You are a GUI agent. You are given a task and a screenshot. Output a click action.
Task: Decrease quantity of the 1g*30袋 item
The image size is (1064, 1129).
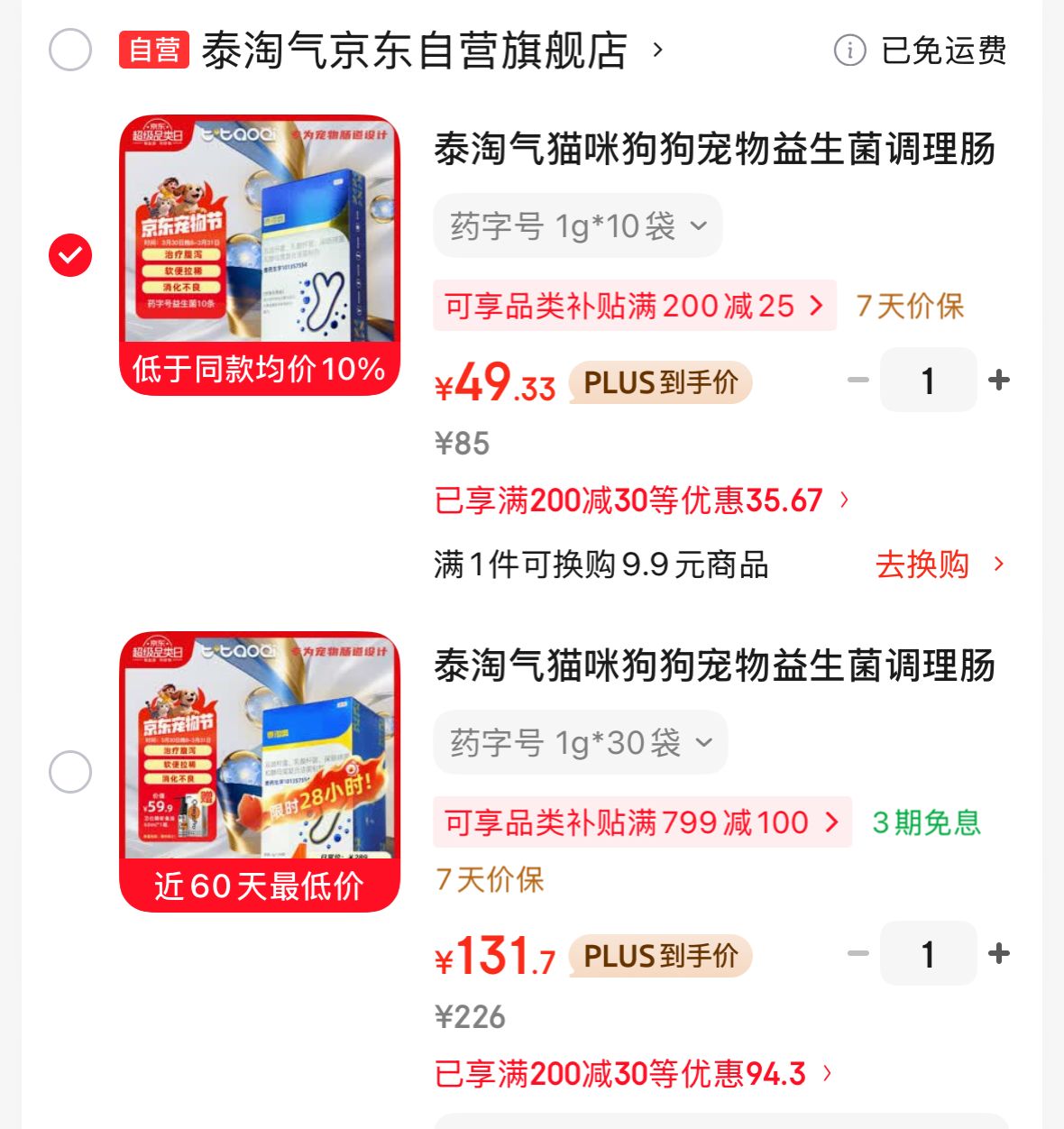858,953
